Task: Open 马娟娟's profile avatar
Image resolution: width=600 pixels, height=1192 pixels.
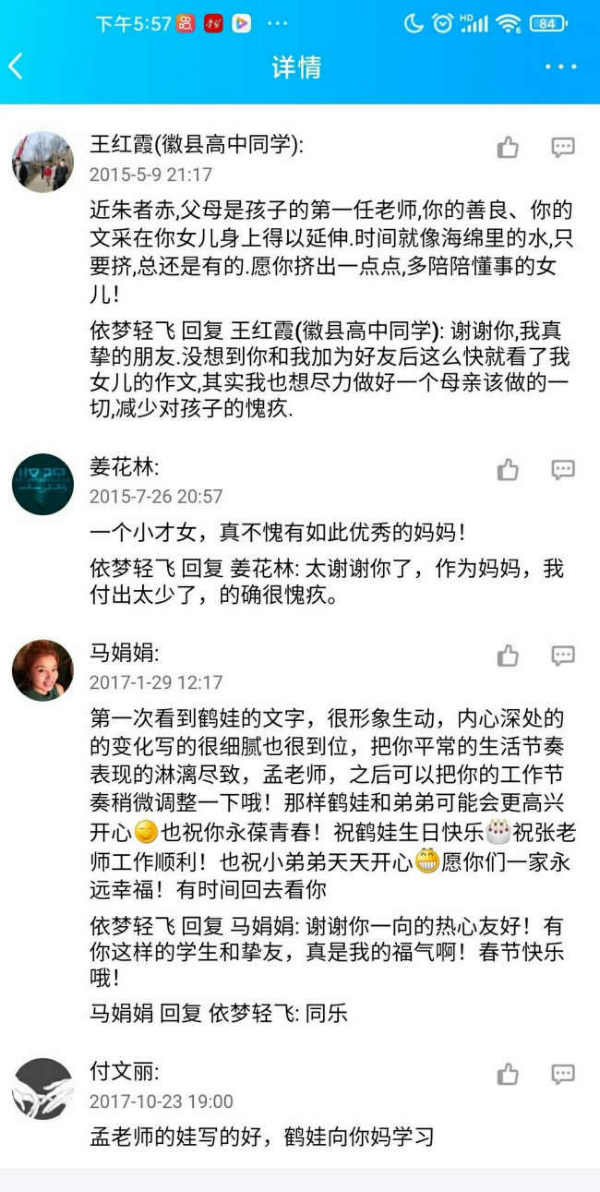Action: pos(42,670)
